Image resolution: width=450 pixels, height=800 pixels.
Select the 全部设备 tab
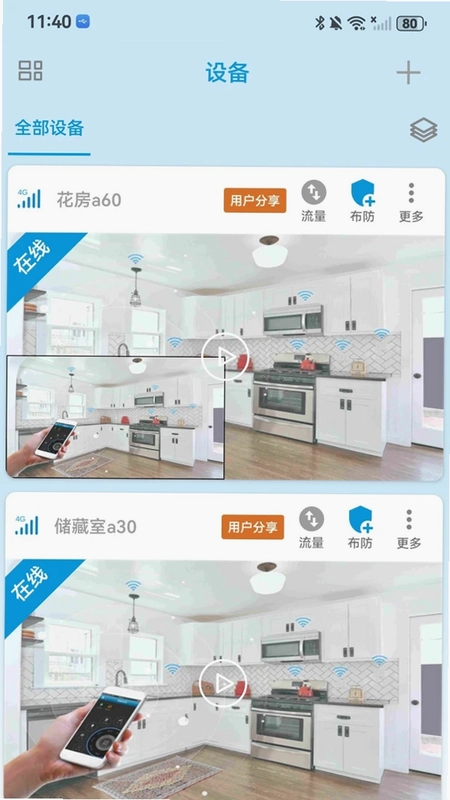49,128
